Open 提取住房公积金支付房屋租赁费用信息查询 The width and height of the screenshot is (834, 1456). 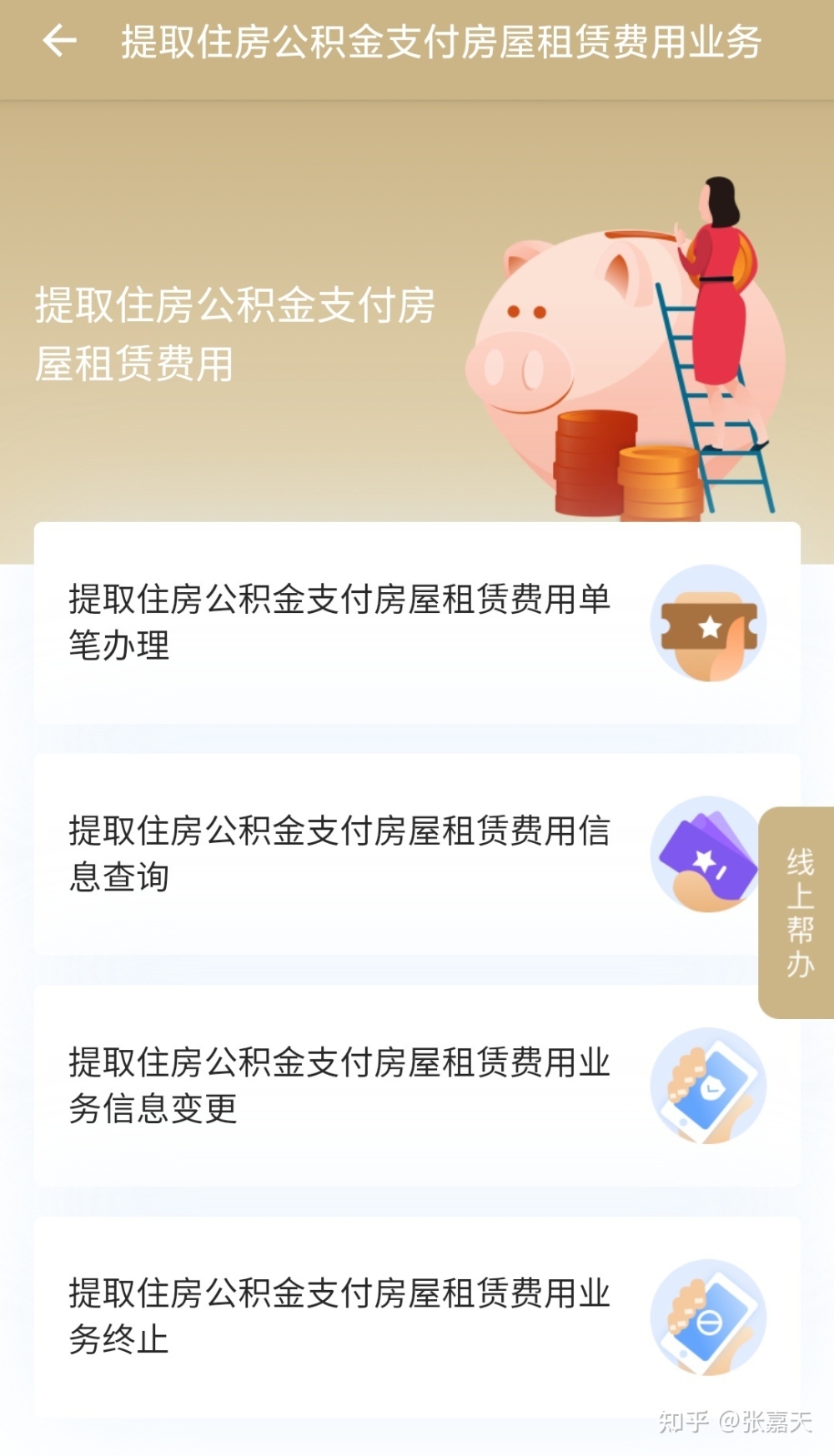point(400,854)
